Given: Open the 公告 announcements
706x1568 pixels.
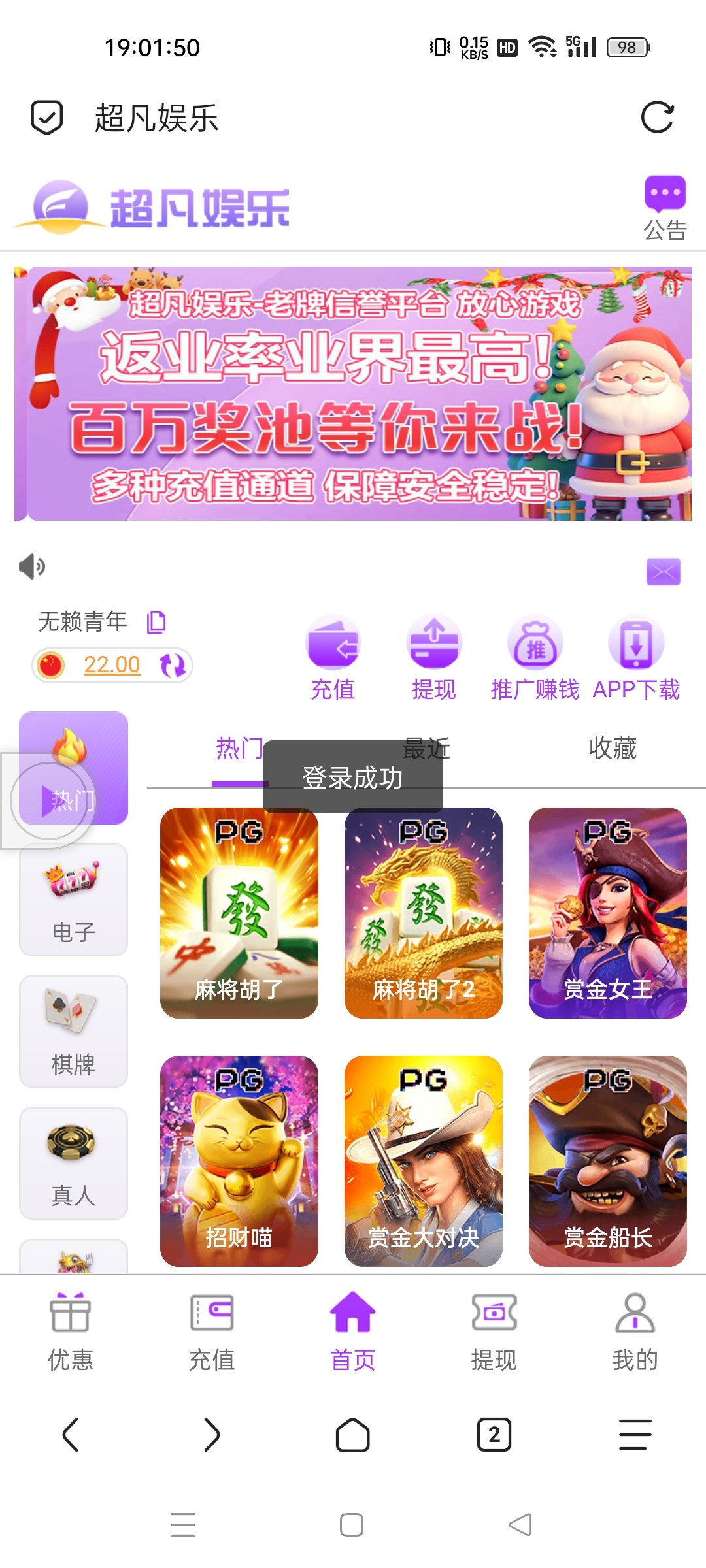Looking at the screenshot, I should tap(665, 207).
